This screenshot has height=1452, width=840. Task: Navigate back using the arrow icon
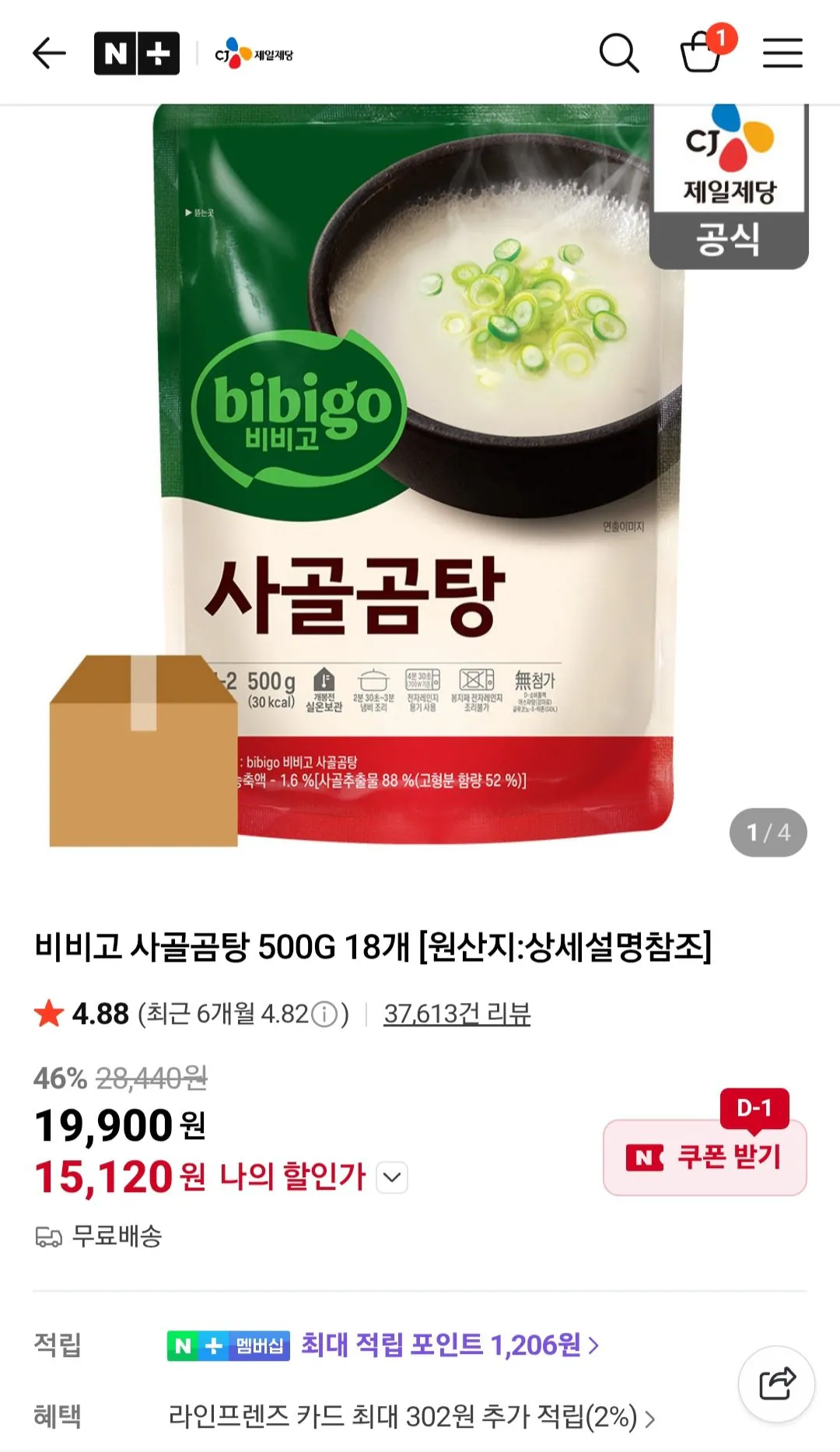click(x=48, y=53)
